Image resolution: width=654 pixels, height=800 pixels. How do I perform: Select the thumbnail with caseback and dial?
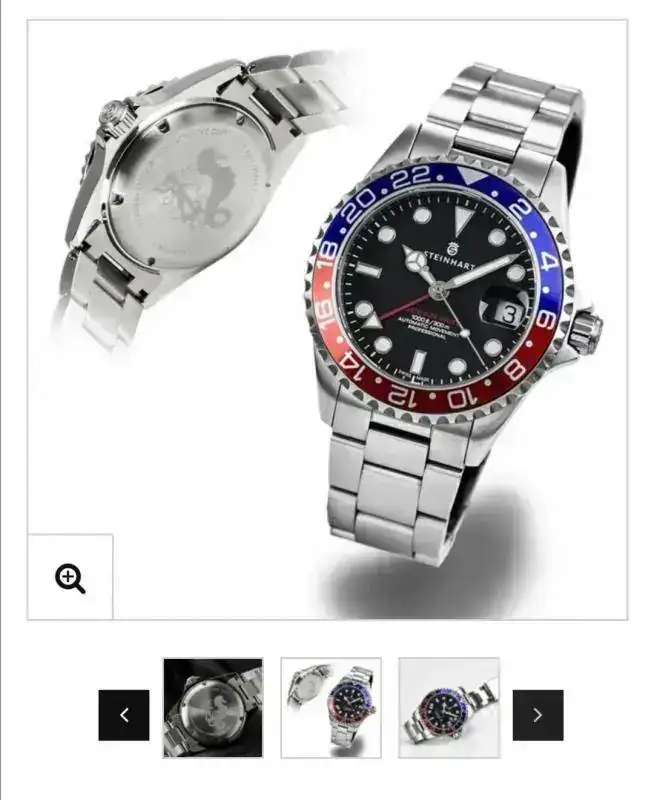(331, 708)
